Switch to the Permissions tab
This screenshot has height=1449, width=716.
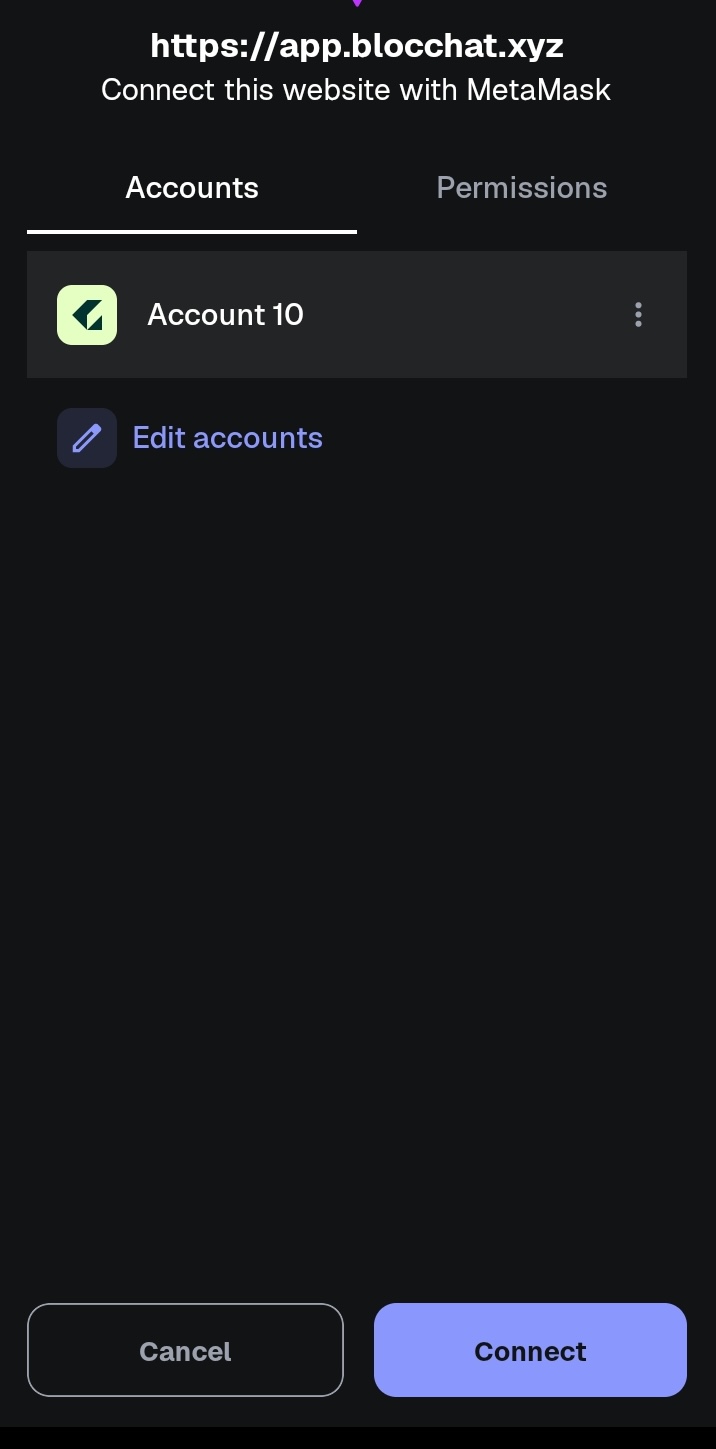[521, 188]
